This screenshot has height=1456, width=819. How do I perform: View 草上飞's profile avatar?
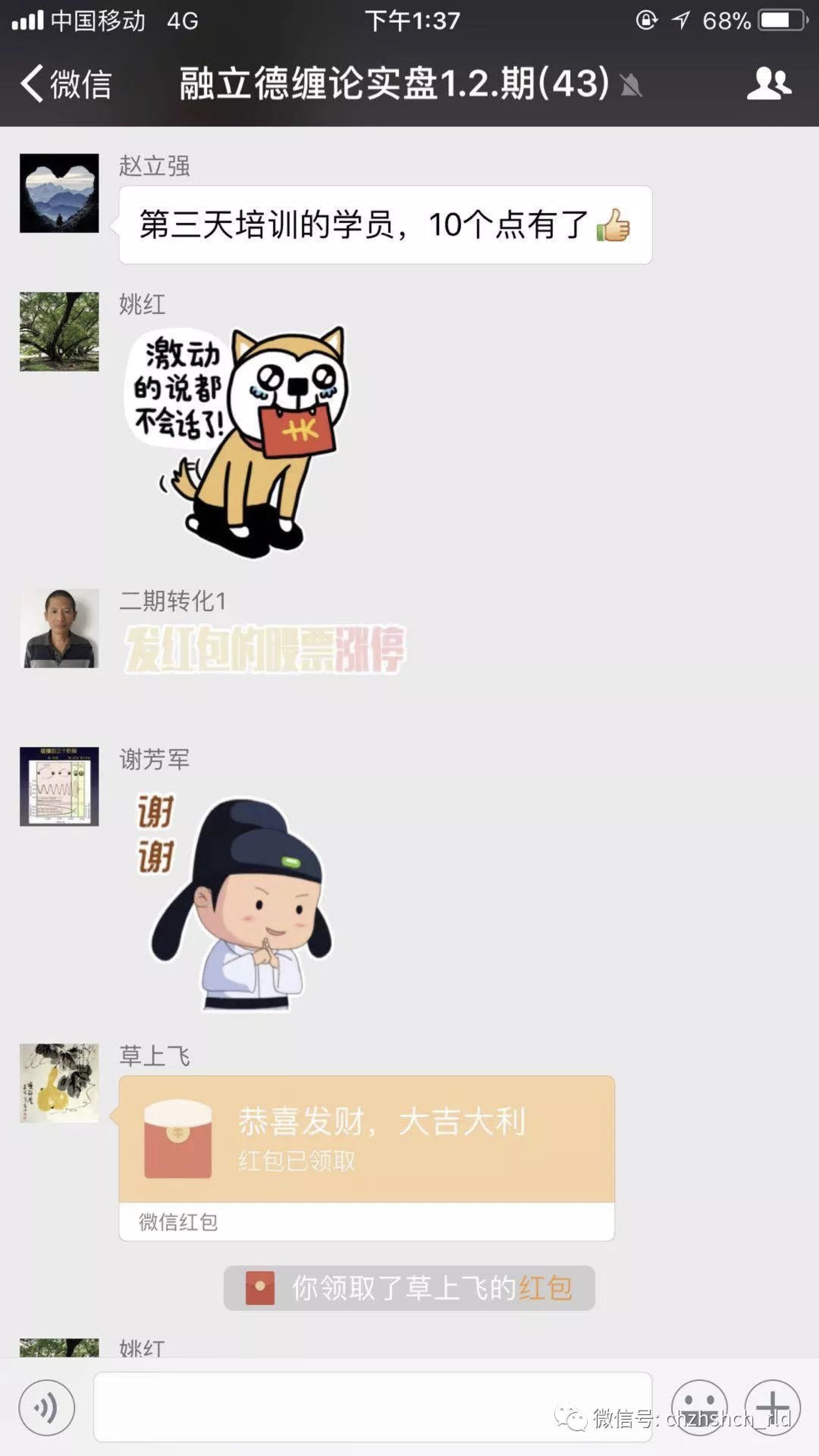click(x=60, y=1083)
